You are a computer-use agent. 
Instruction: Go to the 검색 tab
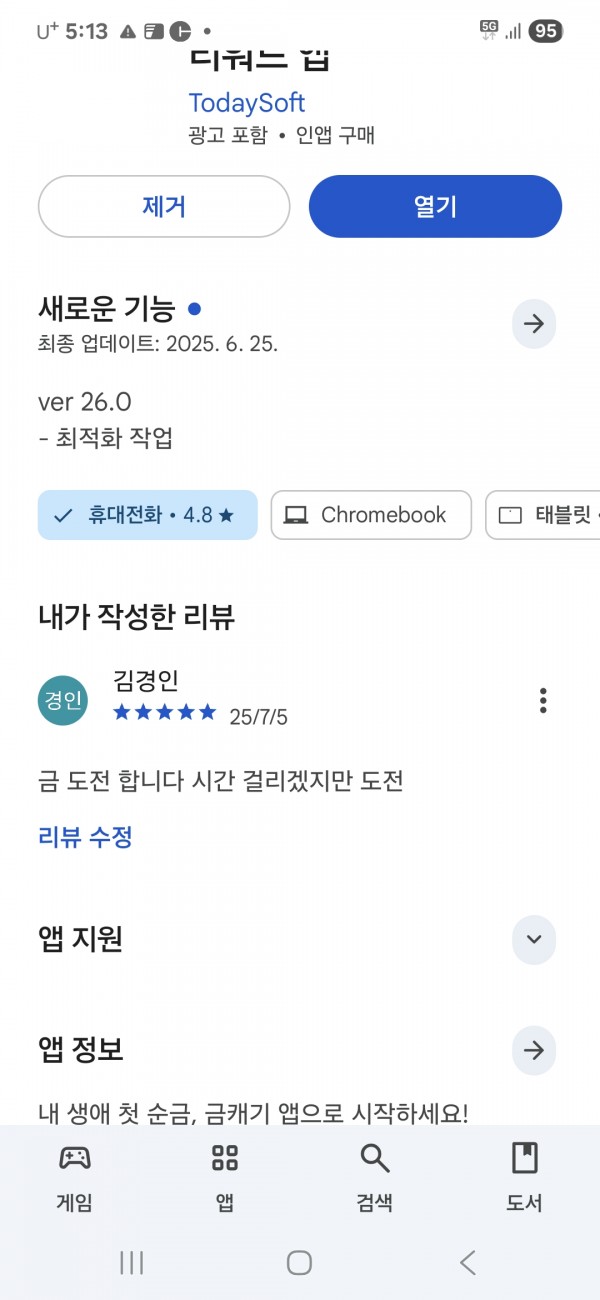pyautogui.click(x=375, y=1178)
